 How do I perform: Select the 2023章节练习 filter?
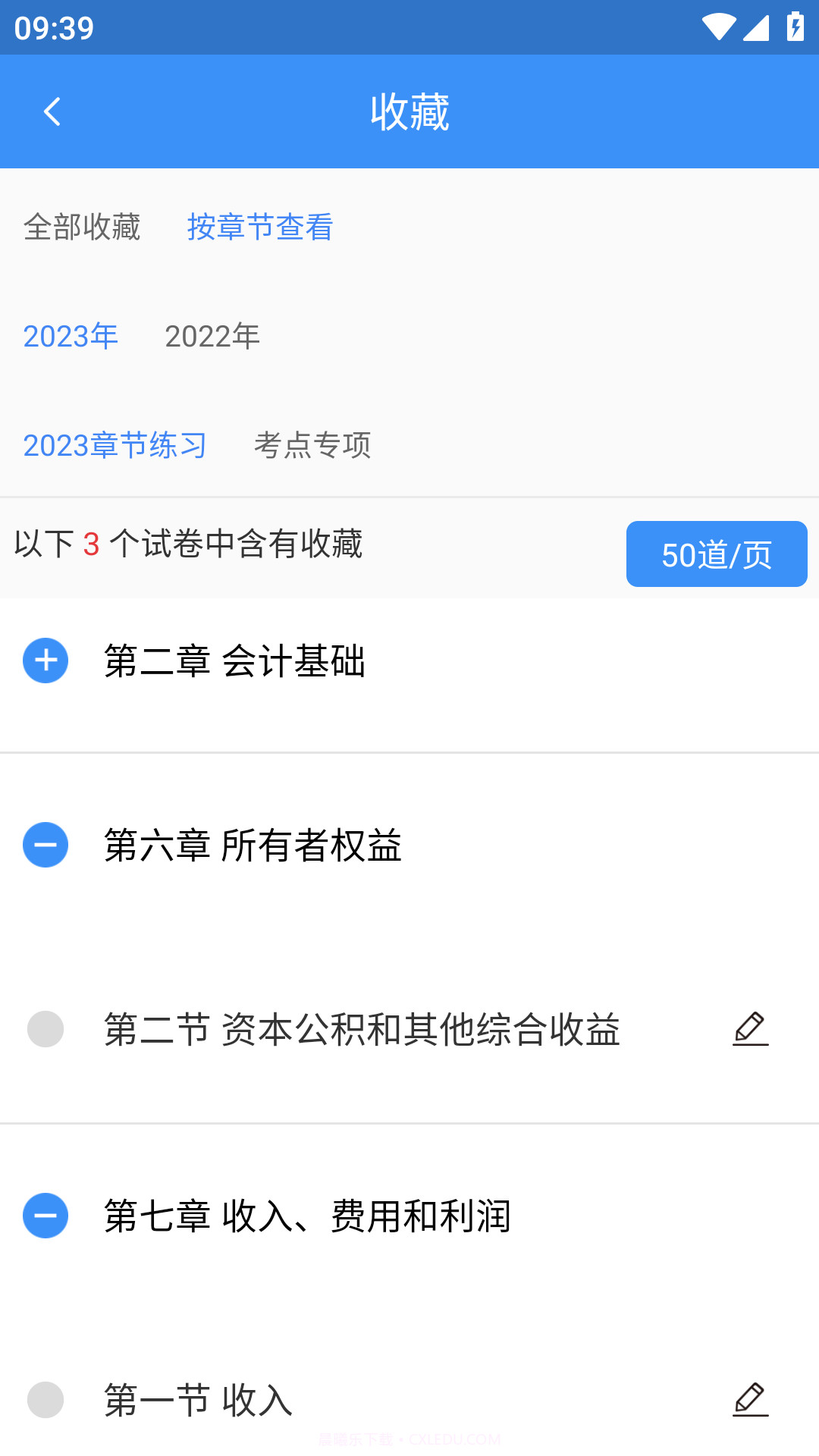click(x=115, y=447)
